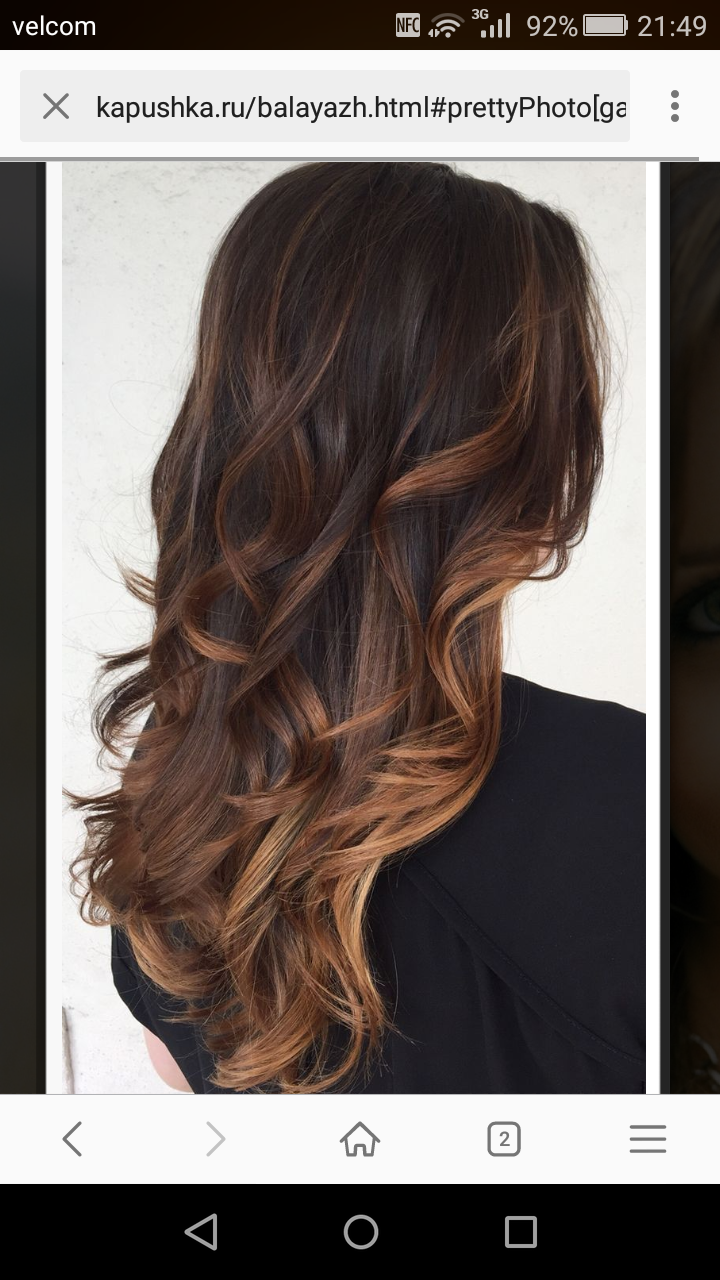The width and height of the screenshot is (720, 1280).
Task: Edit the kapushka.ru address bar
Action: (x=360, y=107)
